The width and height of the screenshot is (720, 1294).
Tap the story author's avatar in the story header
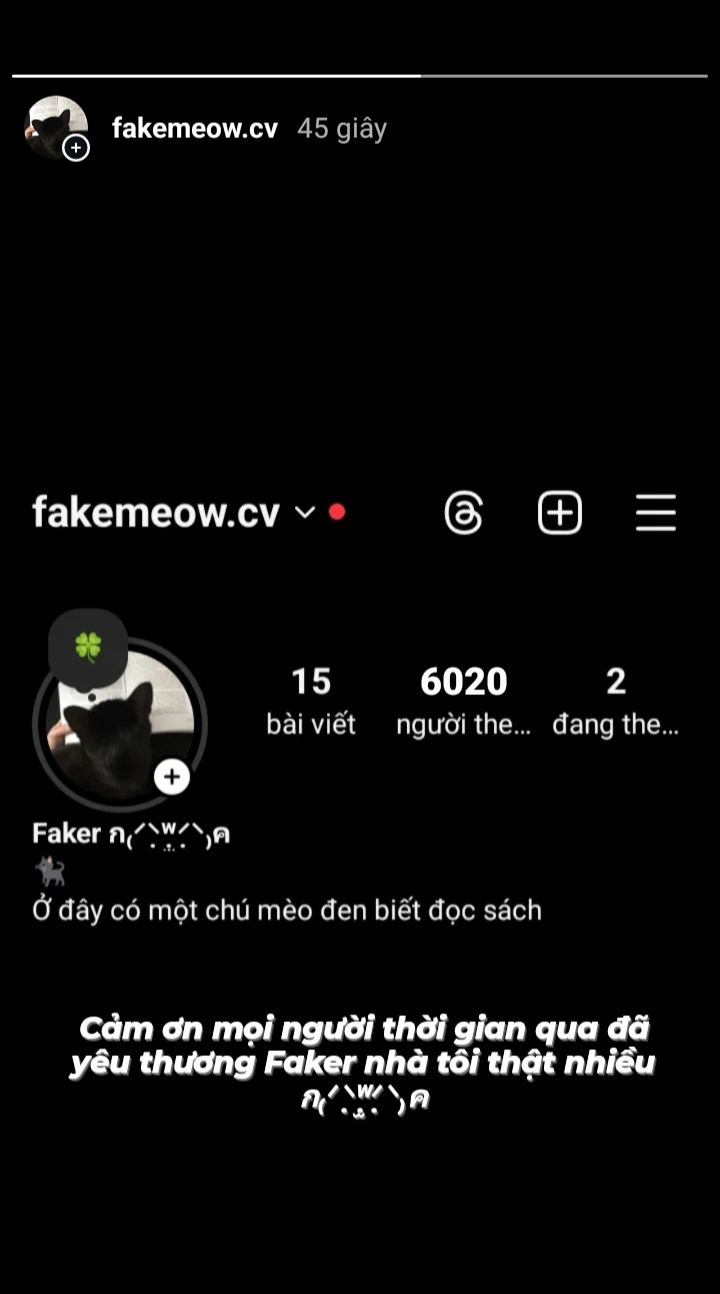coord(56,128)
